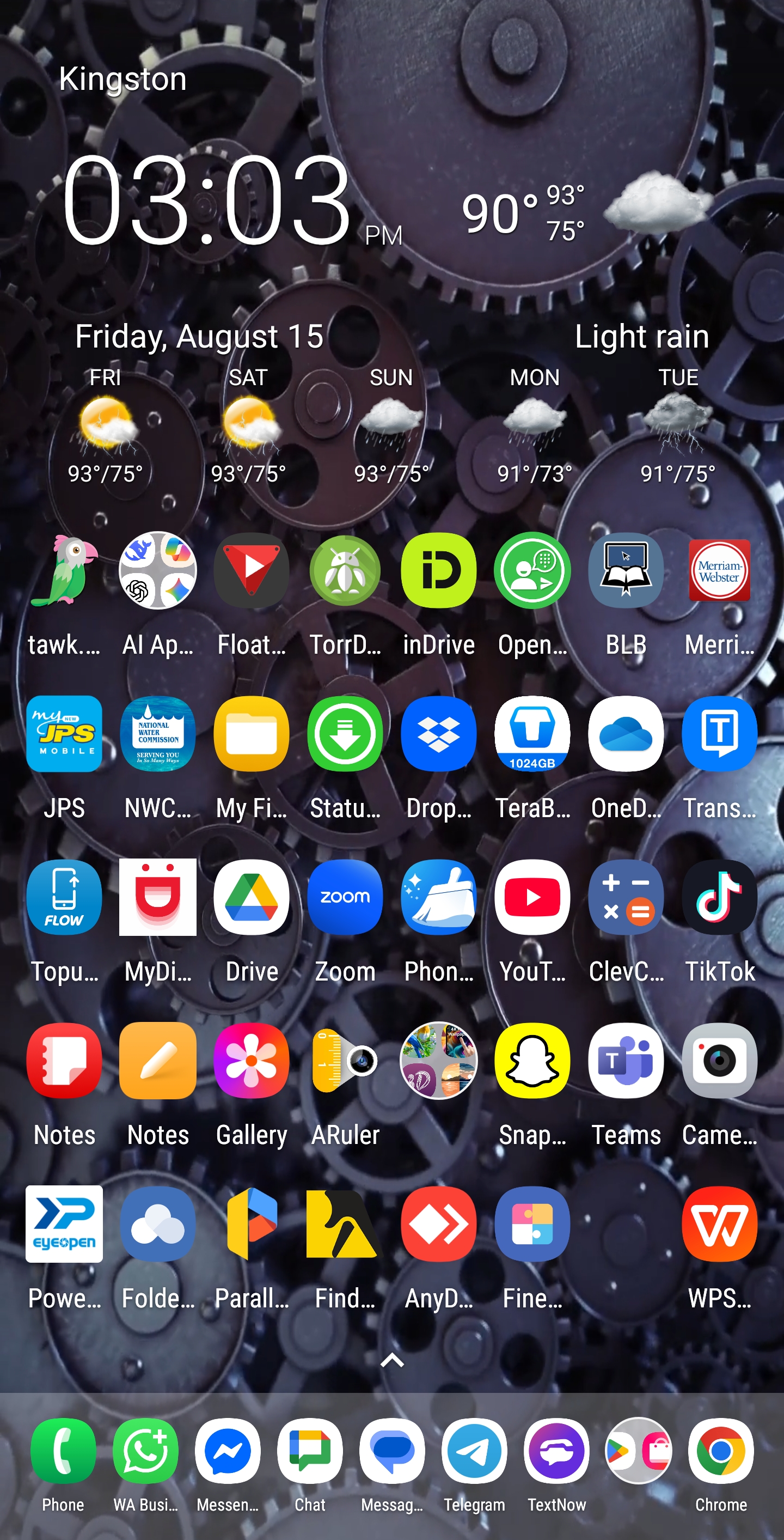The width and height of the screenshot is (784, 1540).
Task: Launch Chrome browser
Action: [x=721, y=1451]
